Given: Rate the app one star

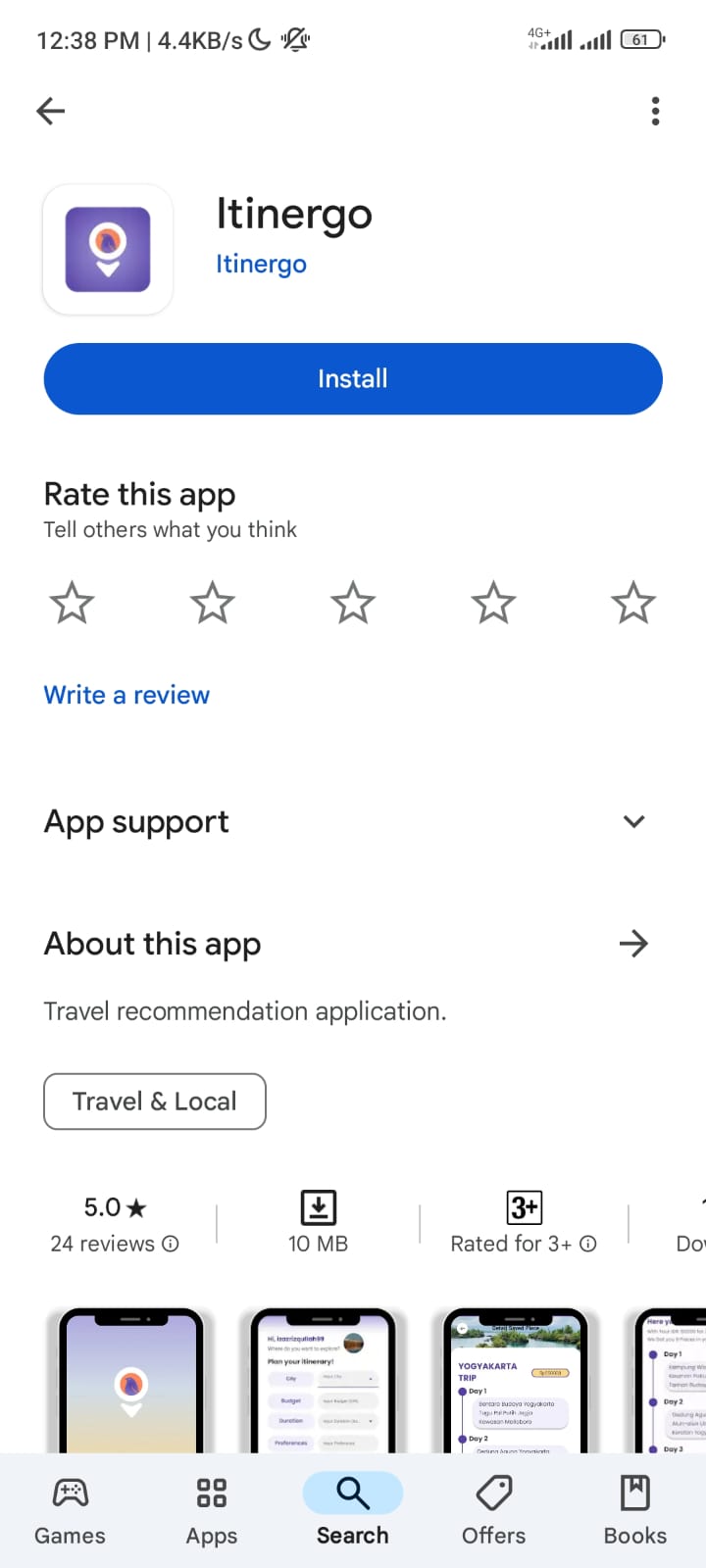Looking at the screenshot, I should click(72, 603).
